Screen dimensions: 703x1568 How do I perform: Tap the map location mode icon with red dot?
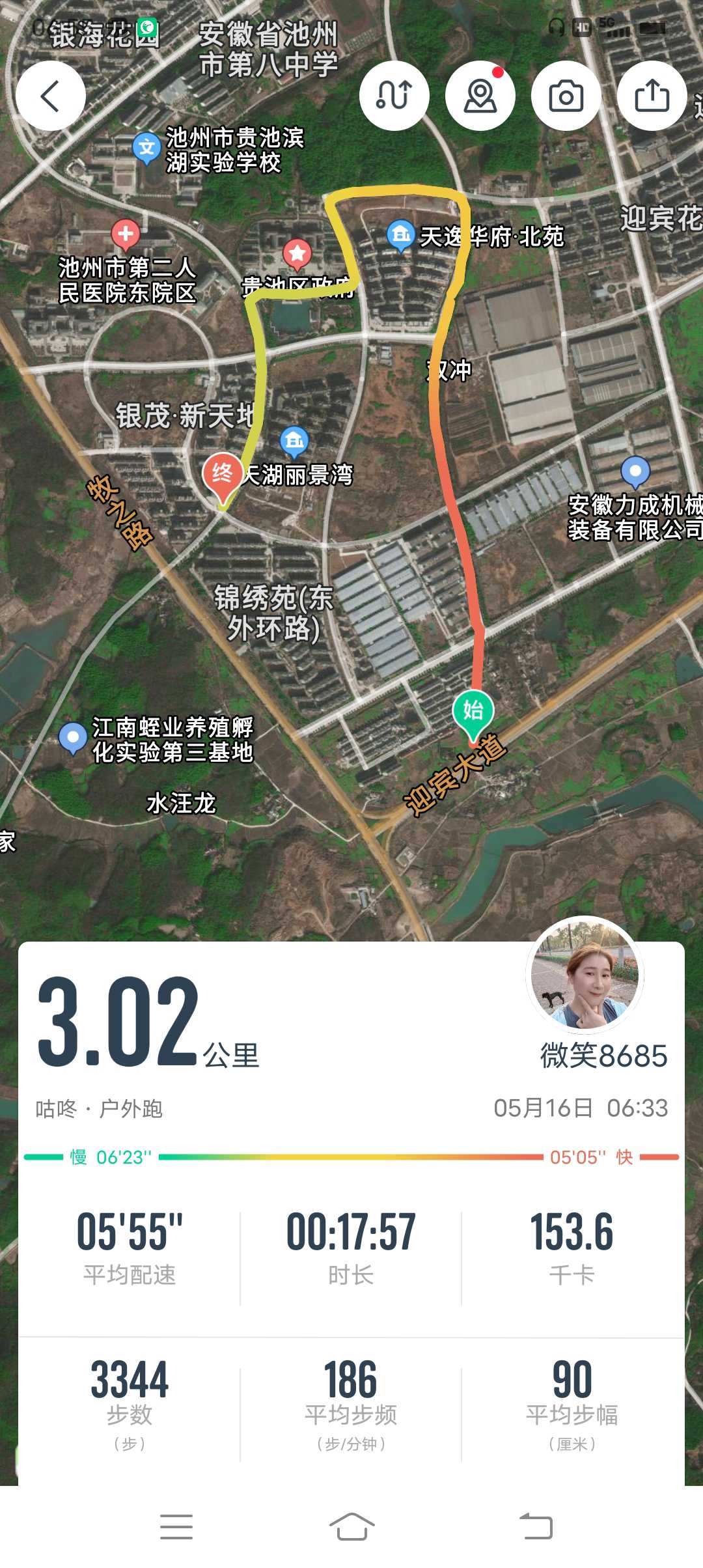pos(480,96)
